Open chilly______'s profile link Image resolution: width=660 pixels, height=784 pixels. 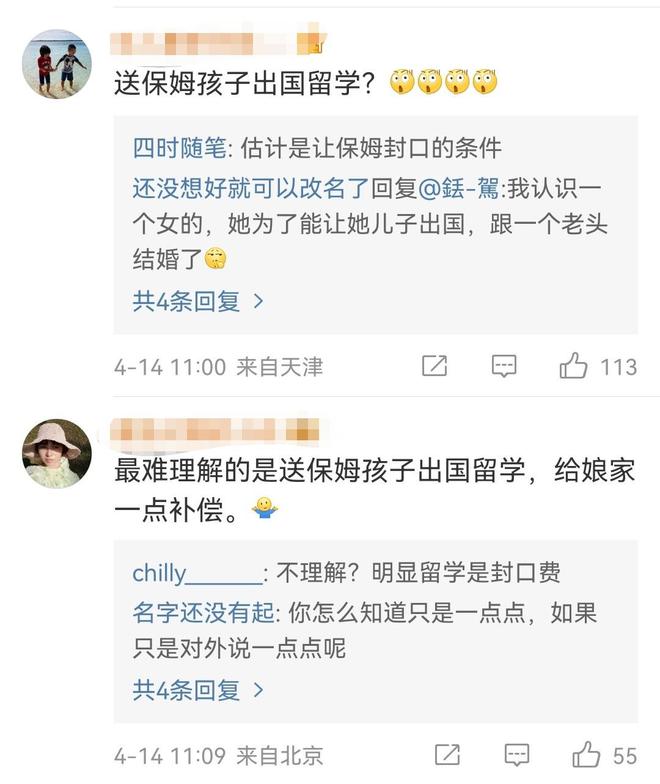pos(196,573)
